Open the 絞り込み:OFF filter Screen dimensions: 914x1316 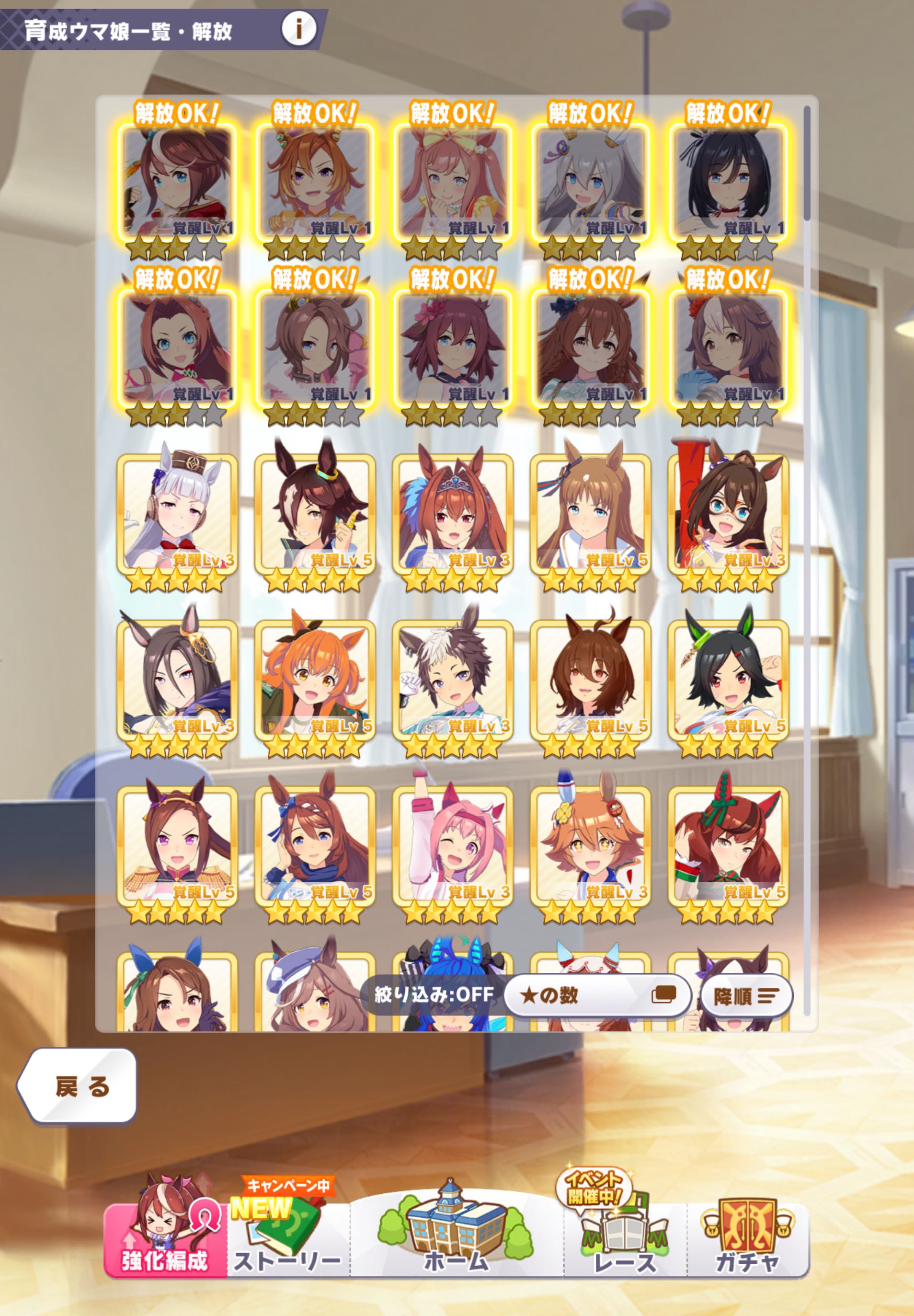pyautogui.click(x=434, y=994)
